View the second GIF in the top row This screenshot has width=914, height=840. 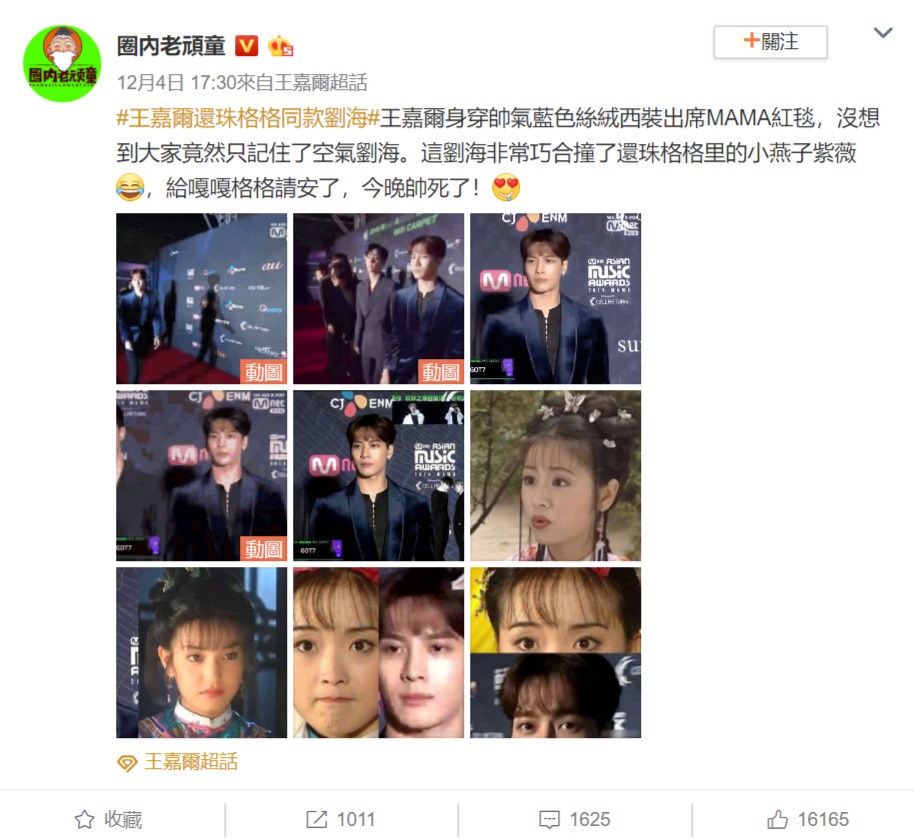click(x=378, y=299)
